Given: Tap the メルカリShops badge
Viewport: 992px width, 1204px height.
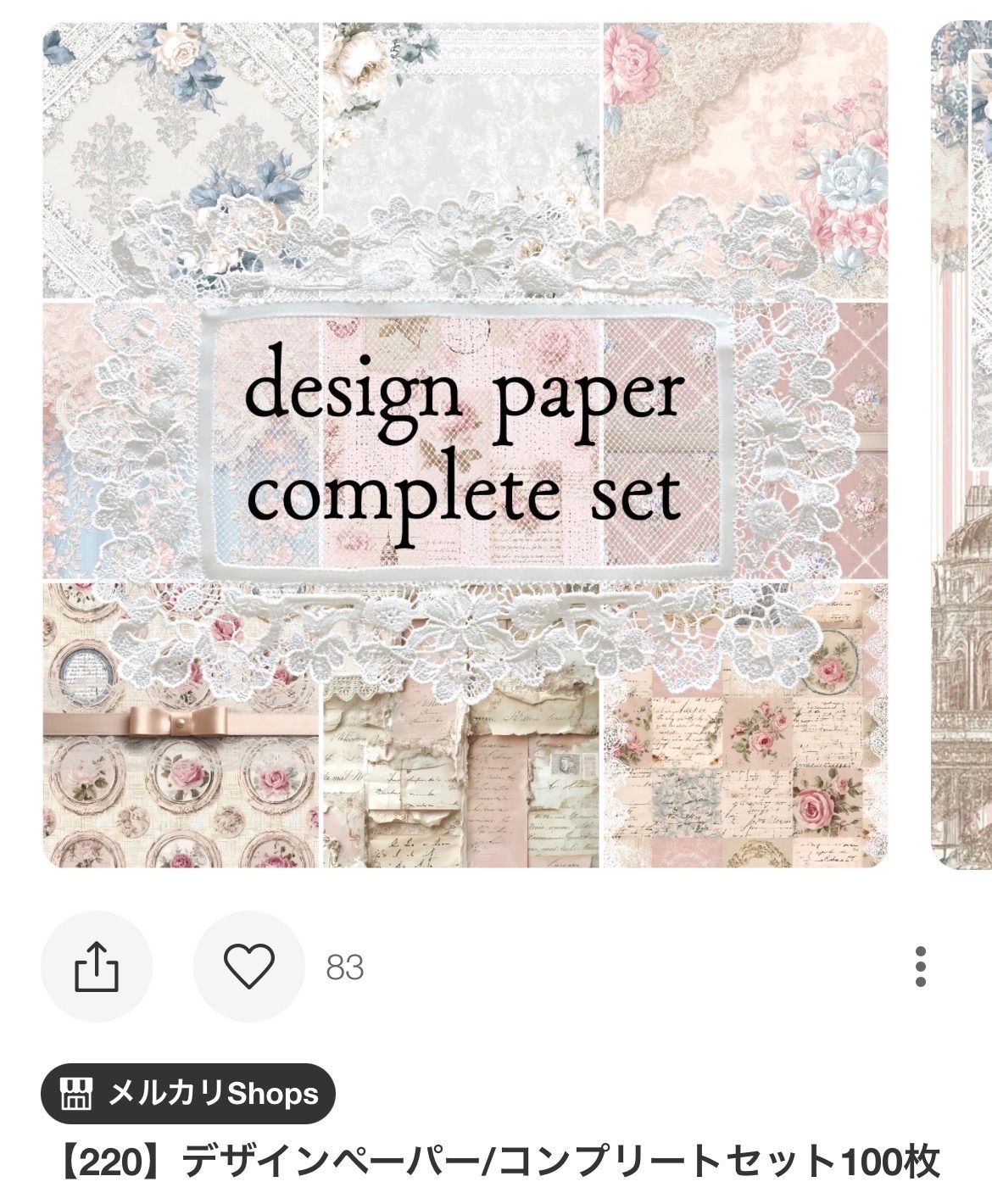Looking at the screenshot, I should (x=188, y=1094).
